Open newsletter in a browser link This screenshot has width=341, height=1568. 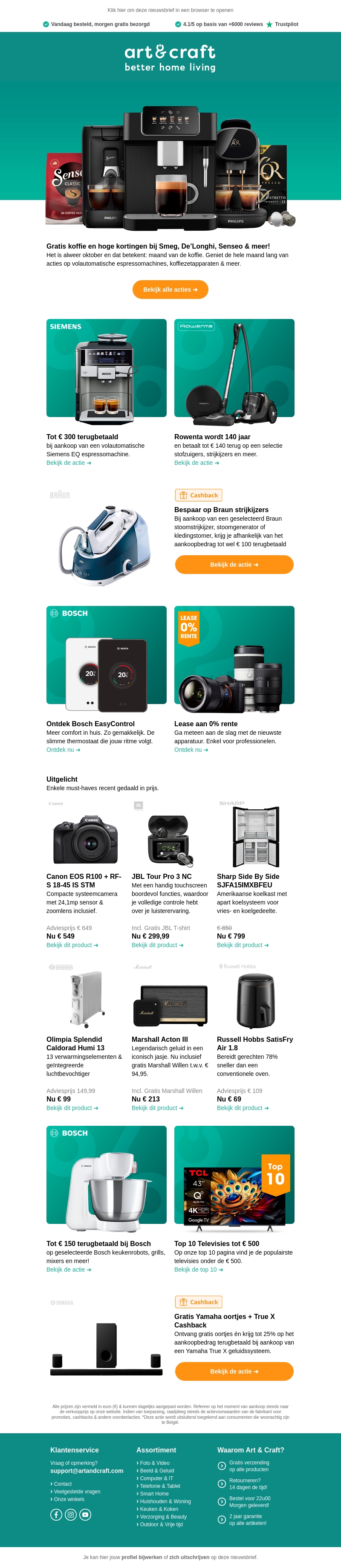coord(170,10)
